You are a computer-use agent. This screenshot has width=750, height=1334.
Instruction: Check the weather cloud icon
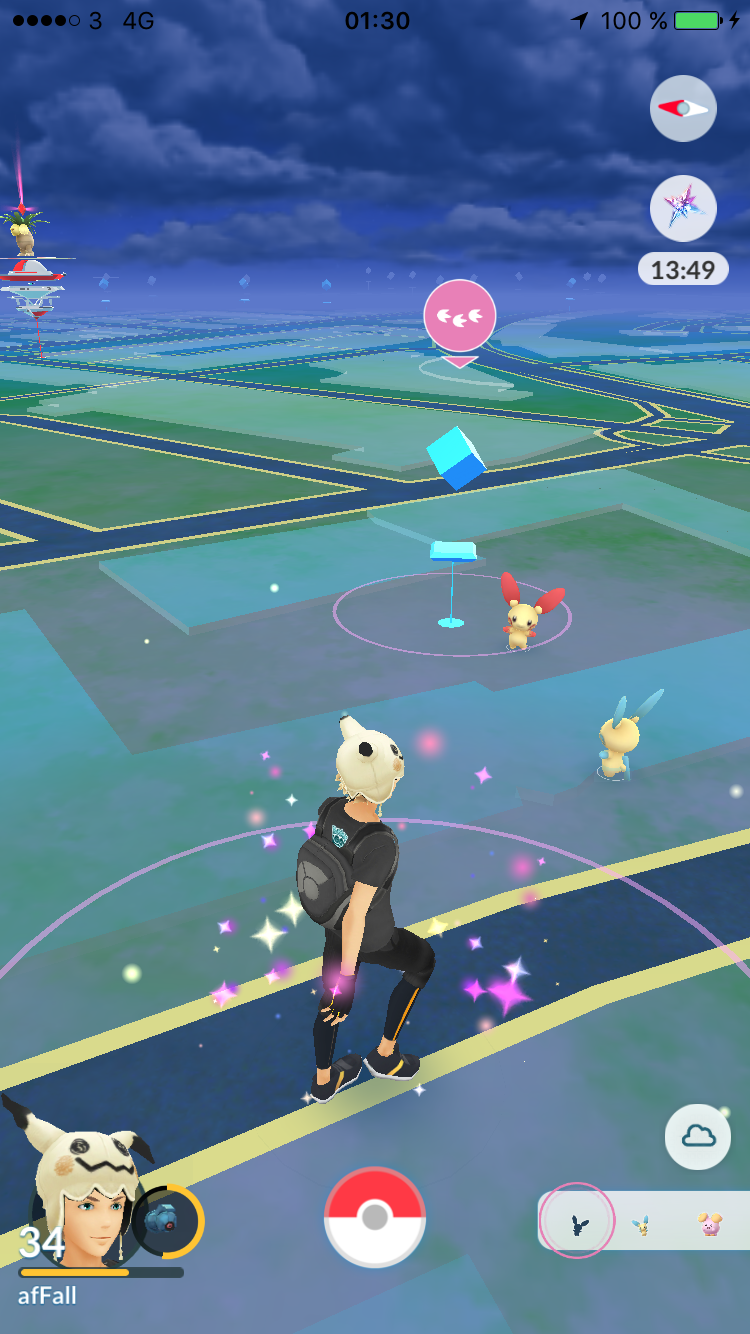point(697,1136)
